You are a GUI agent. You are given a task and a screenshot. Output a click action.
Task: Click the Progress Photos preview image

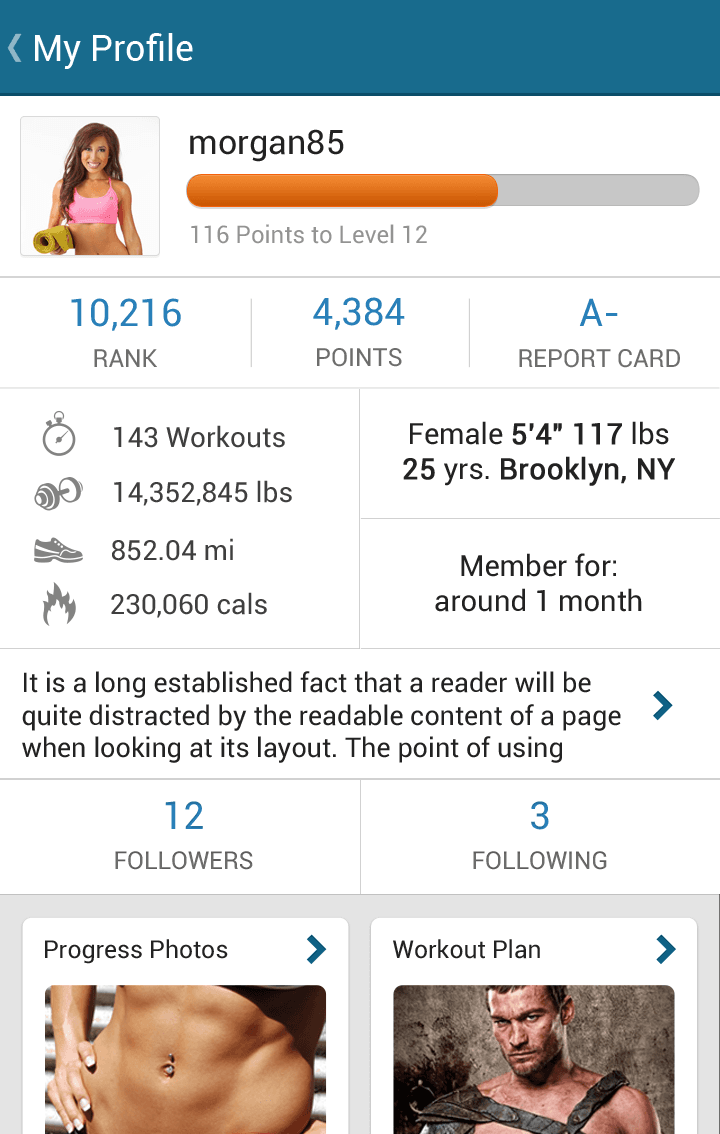184,1060
